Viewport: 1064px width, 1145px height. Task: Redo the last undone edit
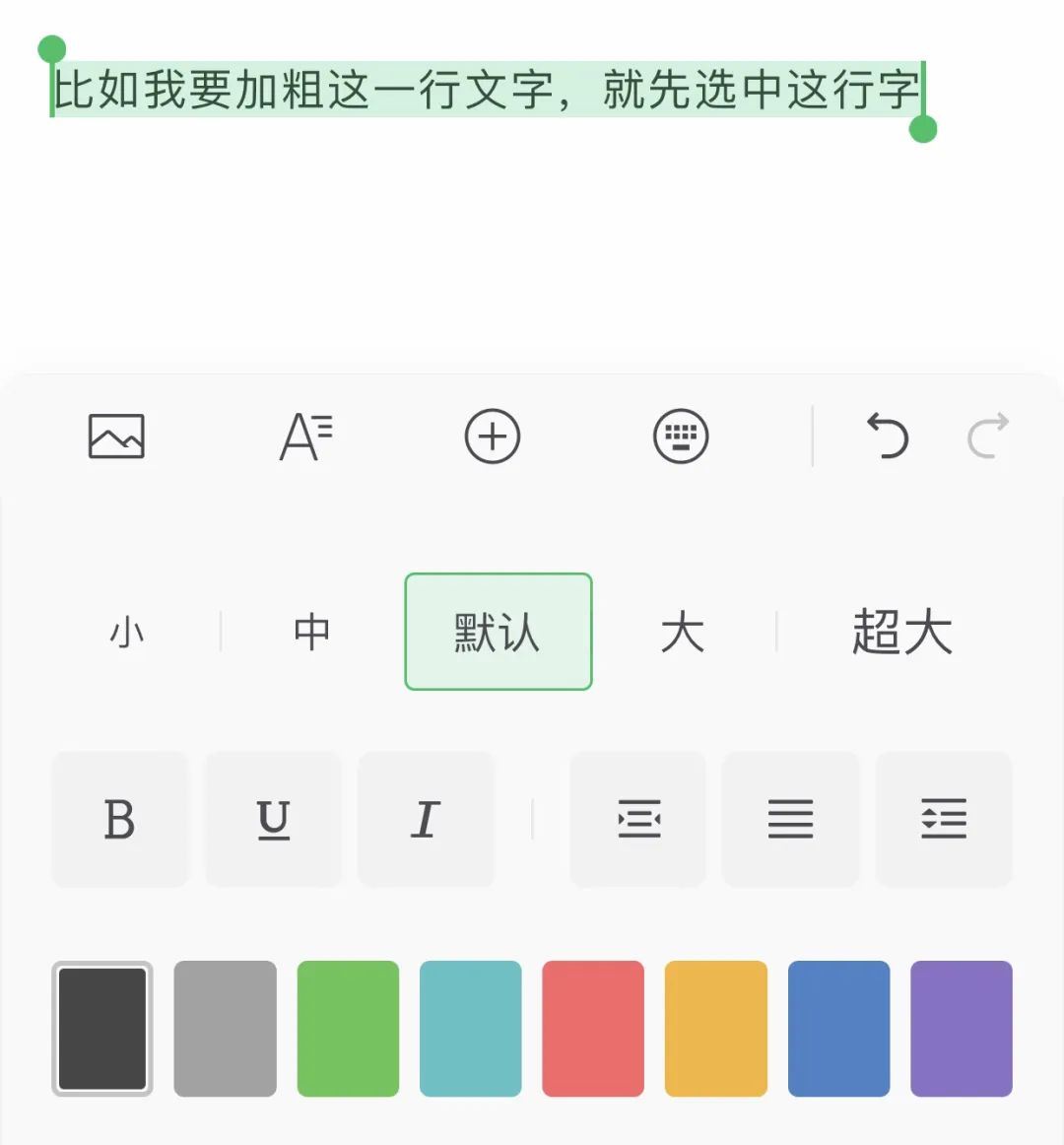988,437
